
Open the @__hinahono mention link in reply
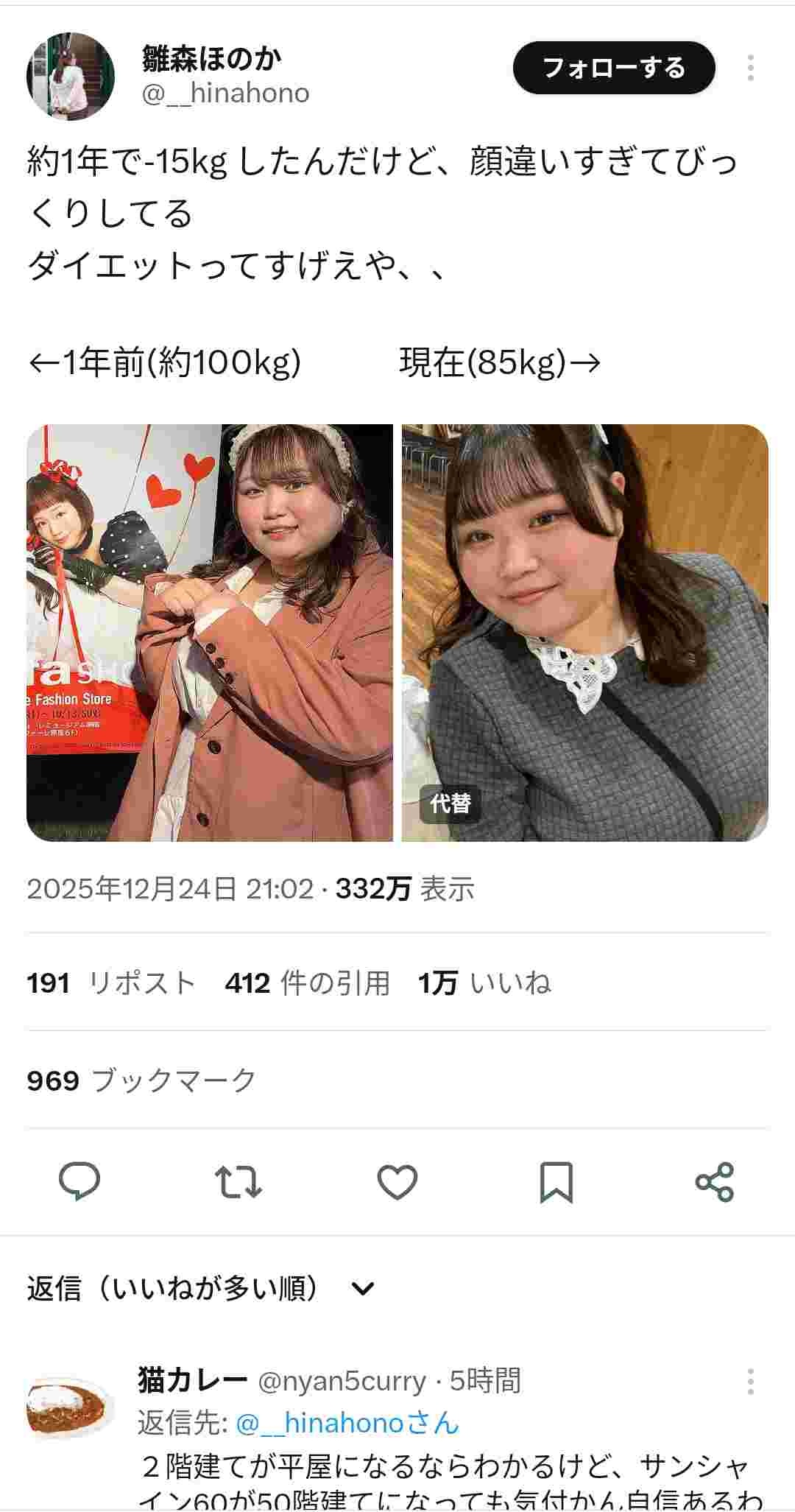coord(347,1423)
